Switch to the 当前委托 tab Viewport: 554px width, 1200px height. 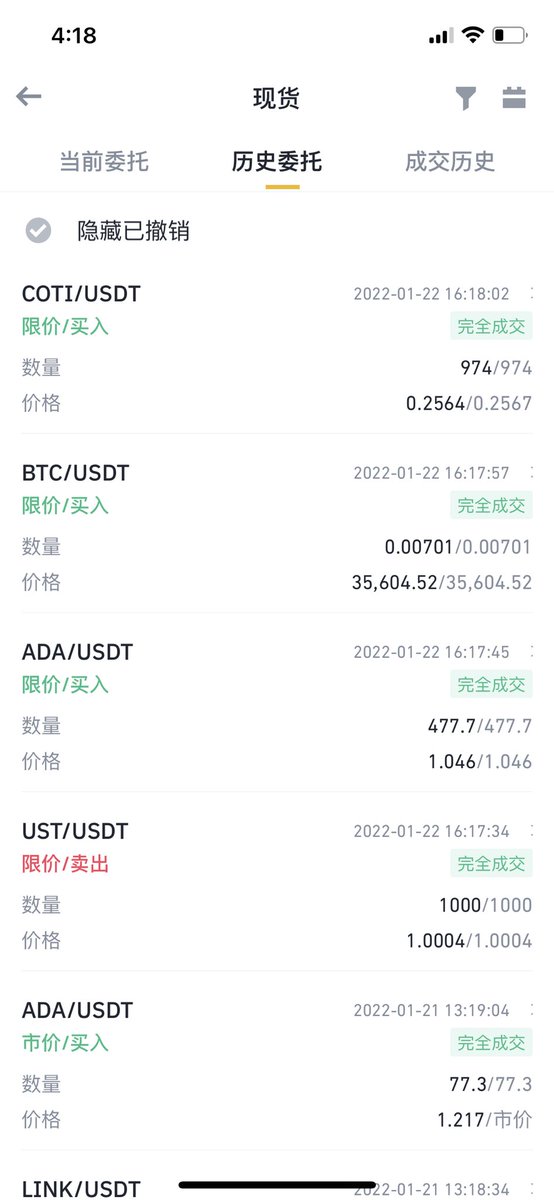pyautogui.click(x=104, y=161)
